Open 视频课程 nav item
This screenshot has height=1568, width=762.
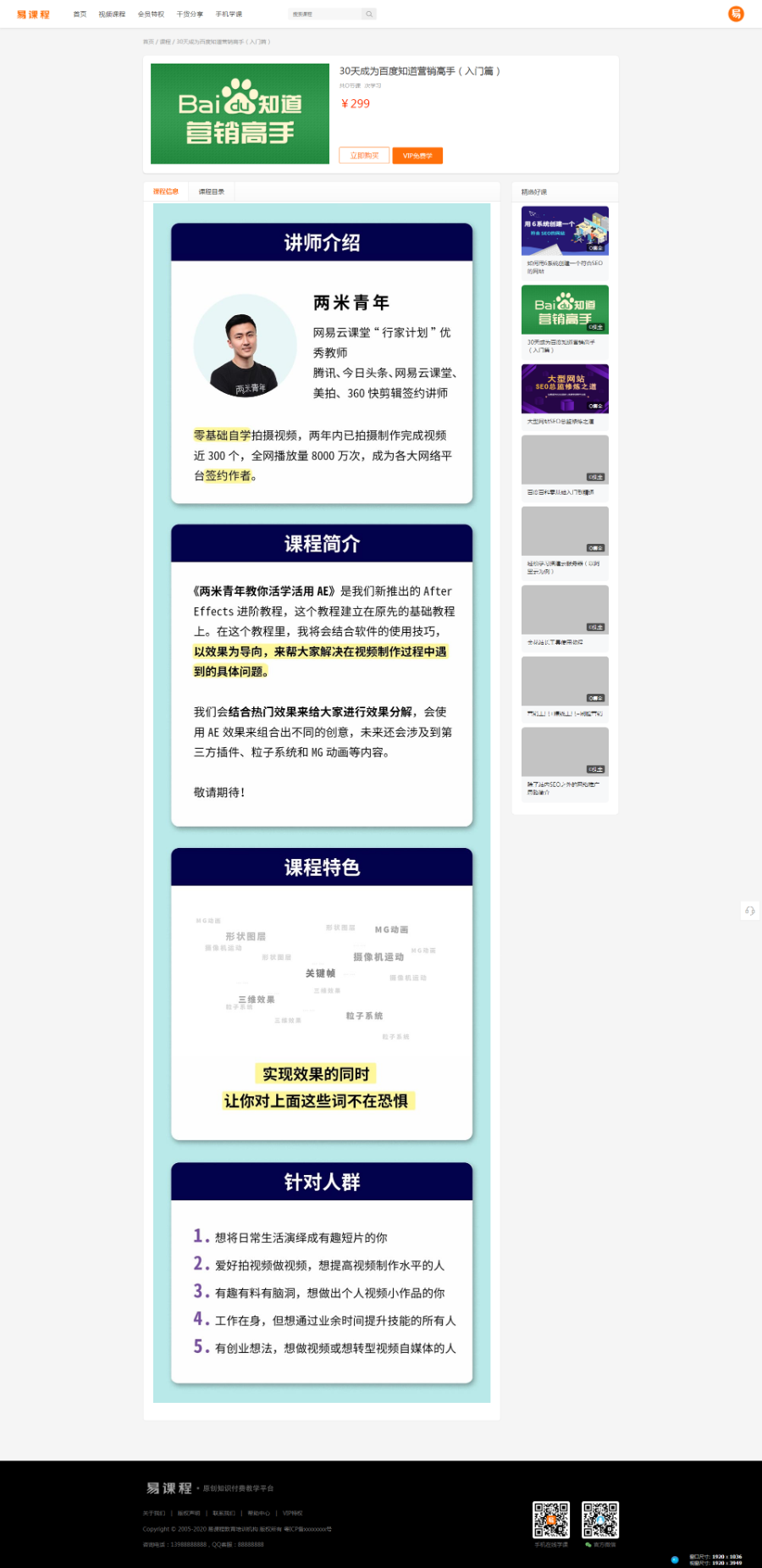[112, 14]
